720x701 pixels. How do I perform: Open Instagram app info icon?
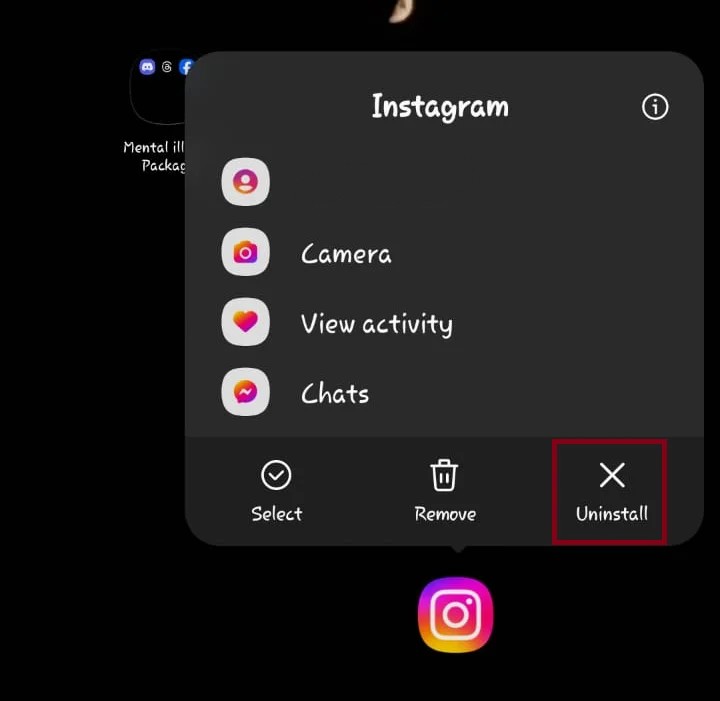tap(655, 107)
